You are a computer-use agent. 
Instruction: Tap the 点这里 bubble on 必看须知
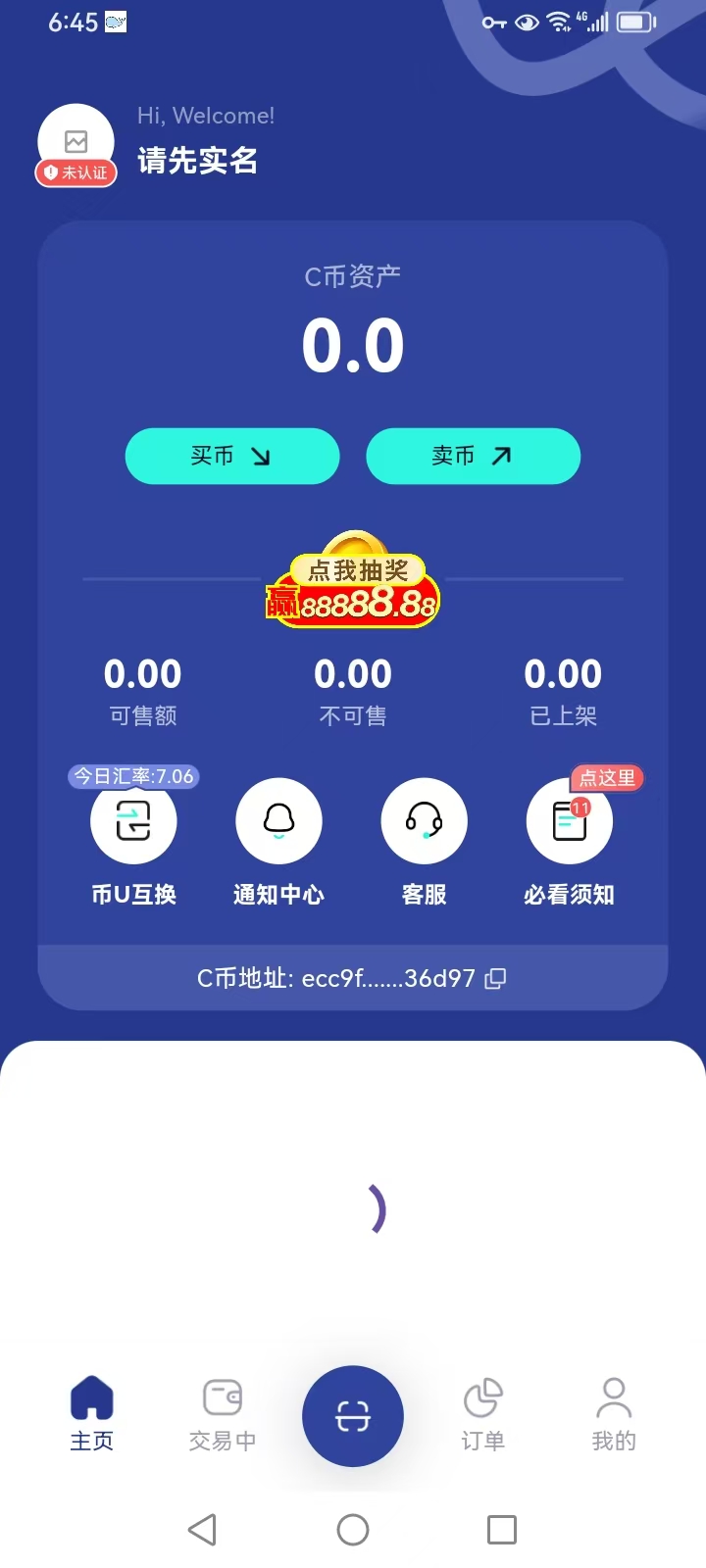click(x=606, y=777)
